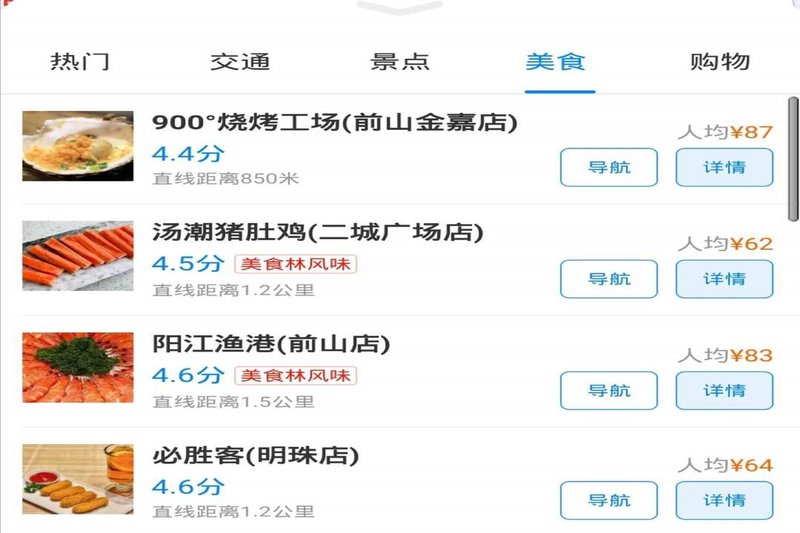Open 详情 for 汤潮猪肚鸡
800x533 pixels.
724,279
